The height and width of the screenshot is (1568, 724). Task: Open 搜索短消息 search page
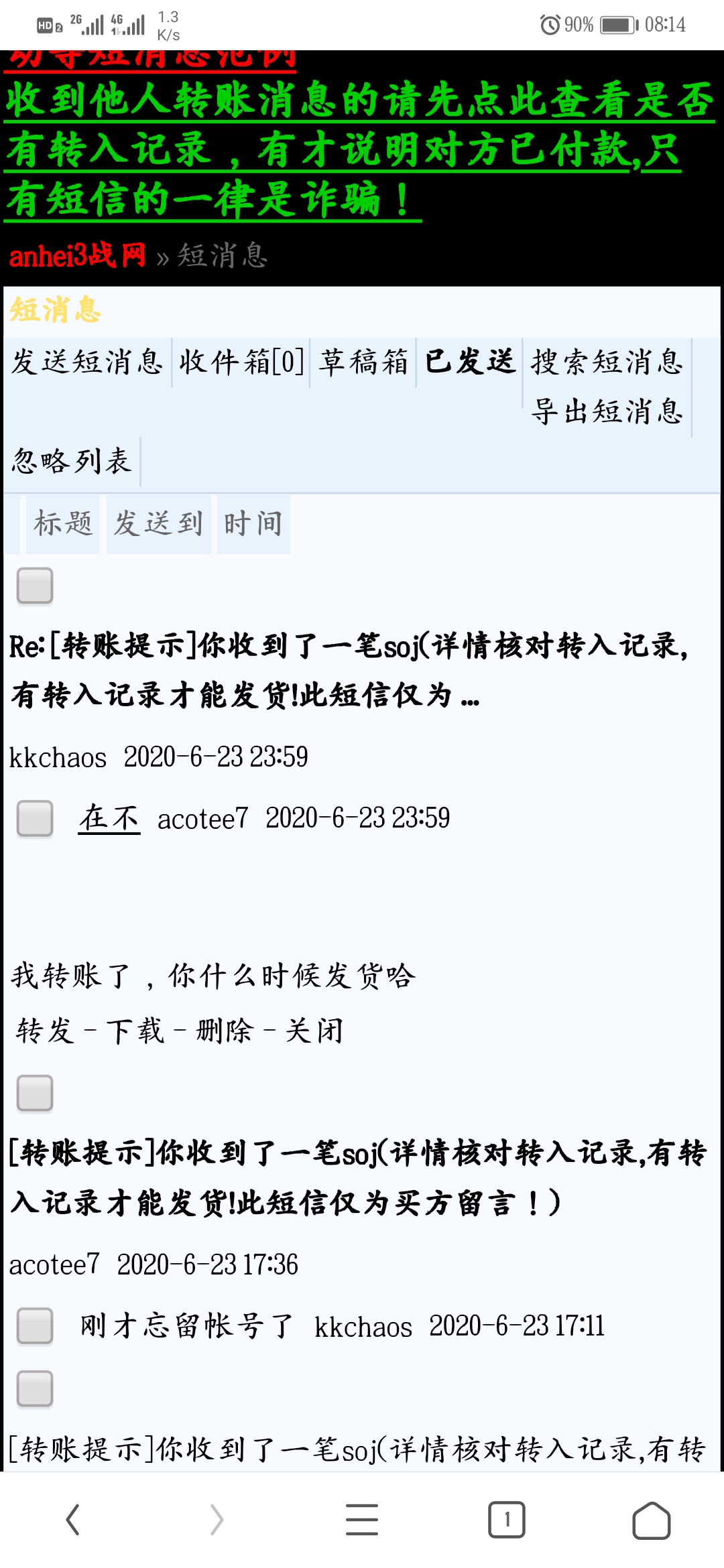pos(607,363)
